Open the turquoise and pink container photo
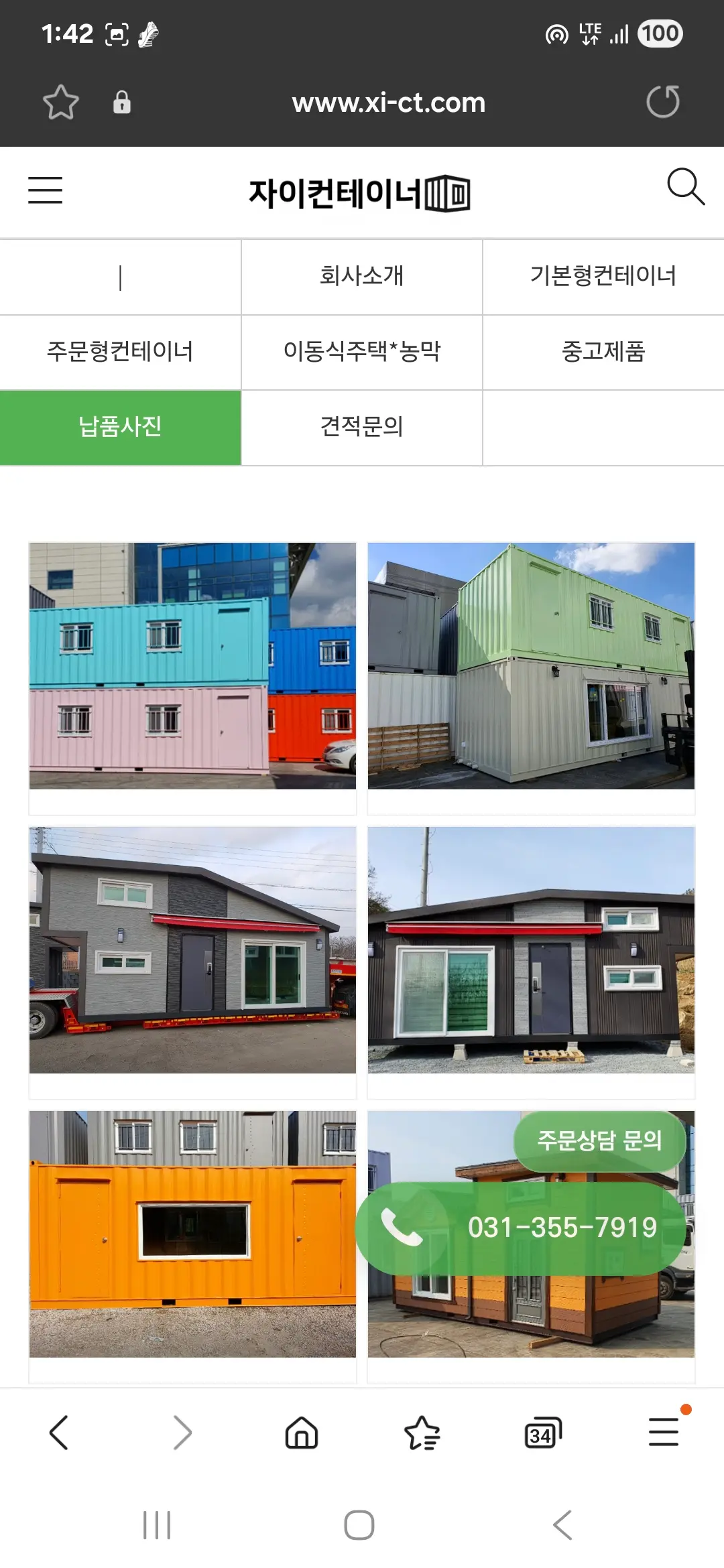 click(x=192, y=666)
